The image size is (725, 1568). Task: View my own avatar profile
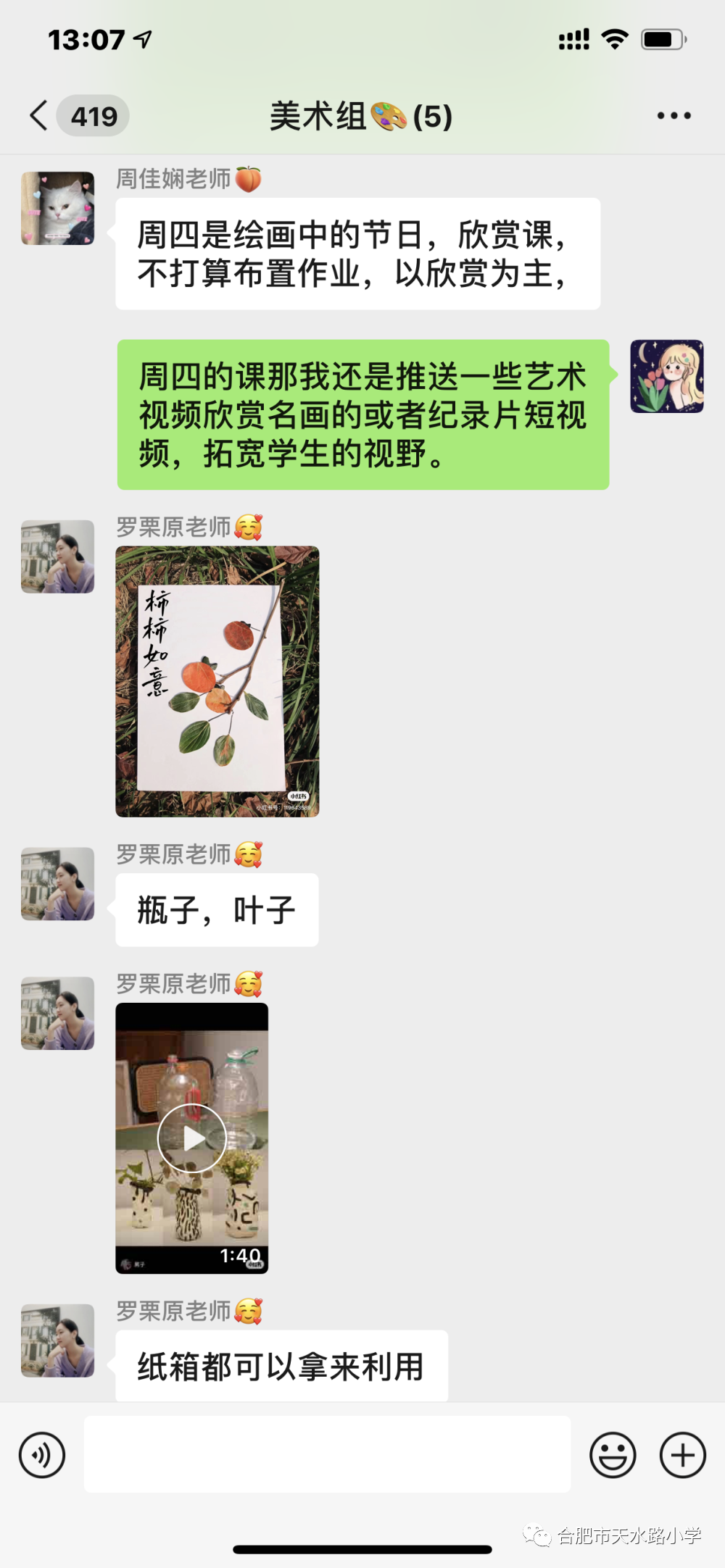[667, 376]
